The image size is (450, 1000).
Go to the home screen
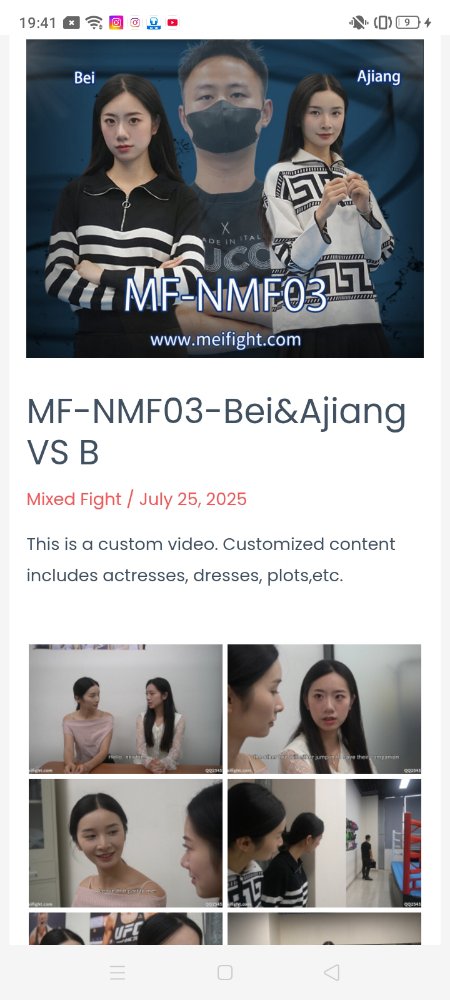pyautogui.click(x=225, y=972)
